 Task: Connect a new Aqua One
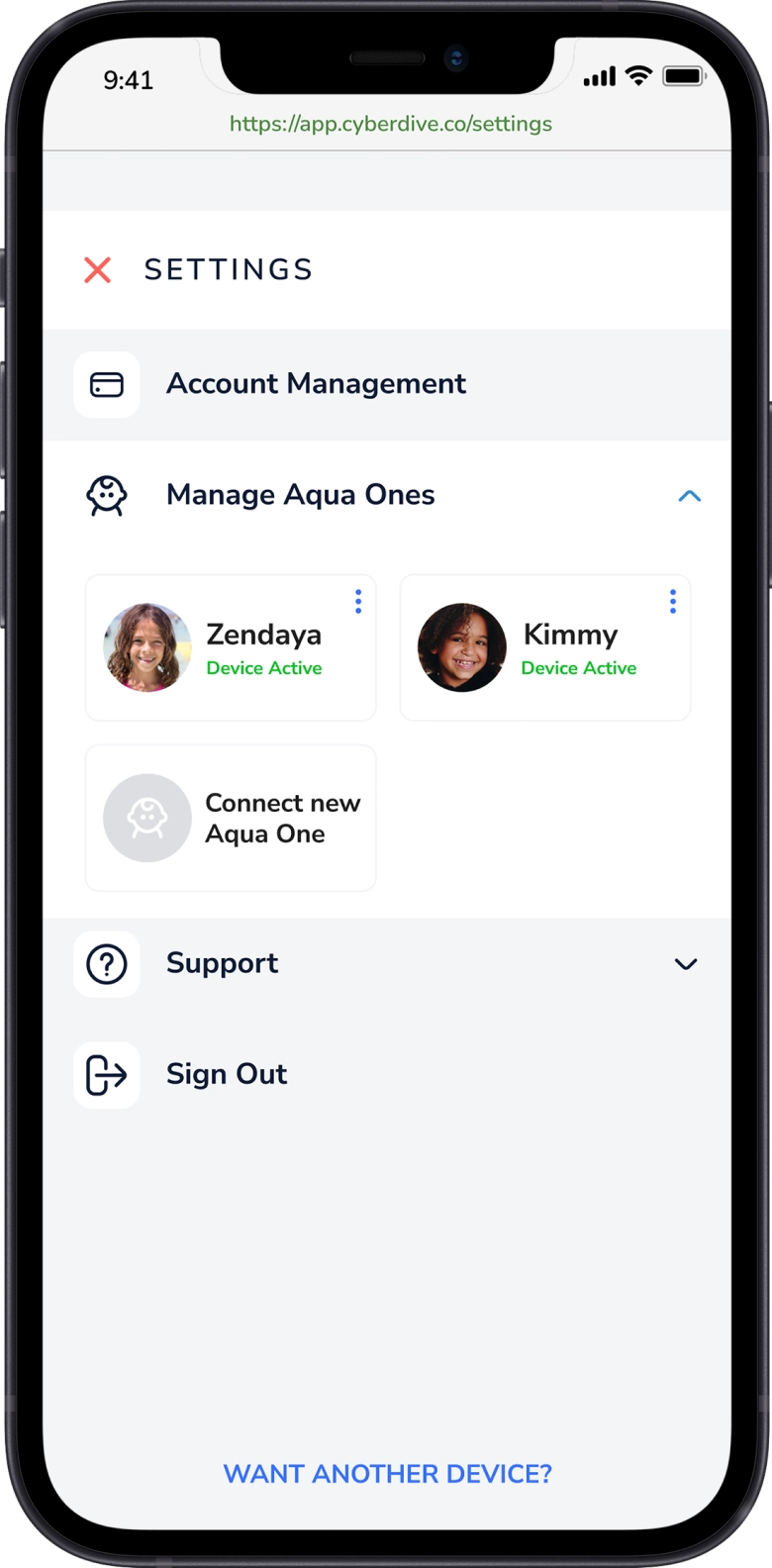(230, 818)
